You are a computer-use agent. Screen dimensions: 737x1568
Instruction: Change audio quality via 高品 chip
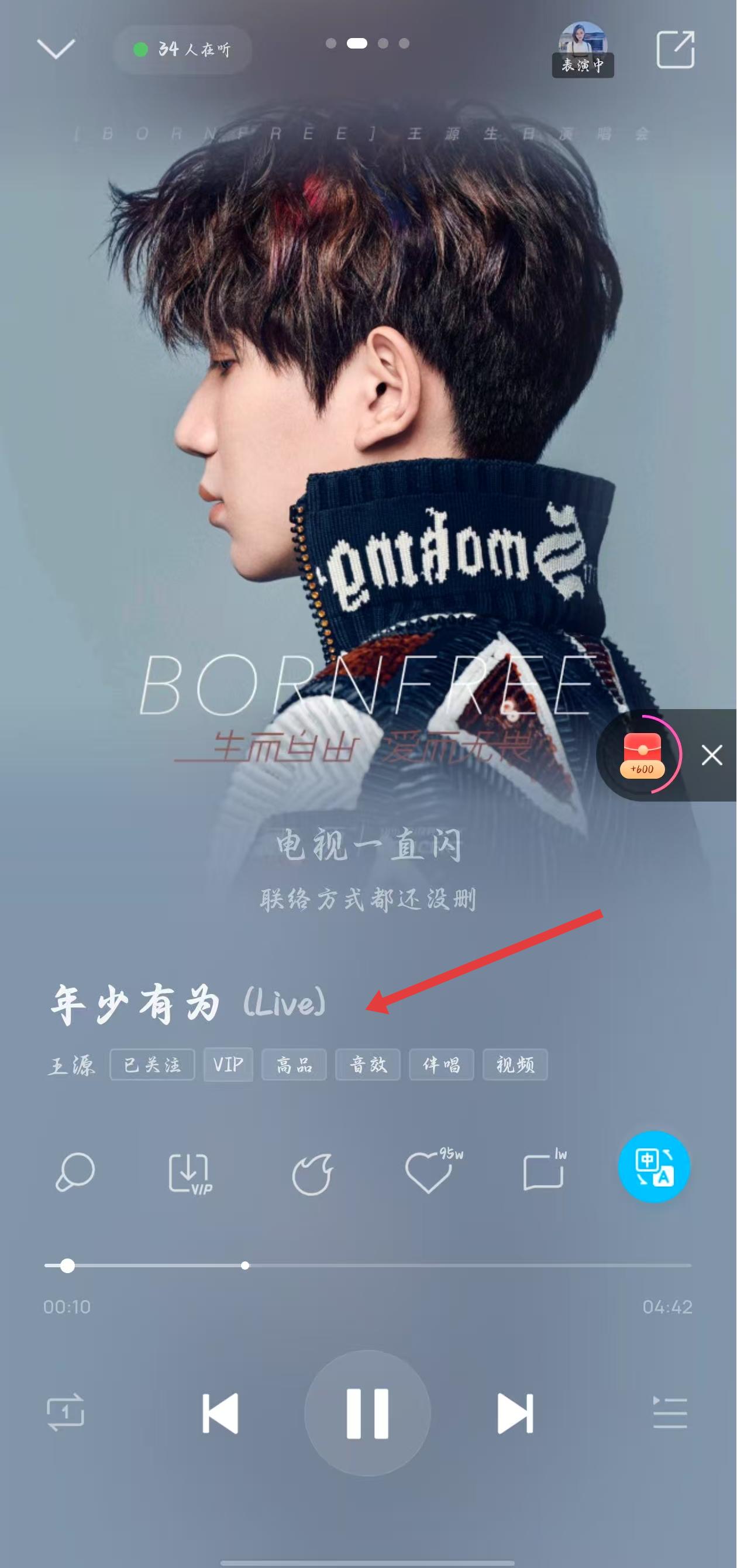pos(294,1065)
